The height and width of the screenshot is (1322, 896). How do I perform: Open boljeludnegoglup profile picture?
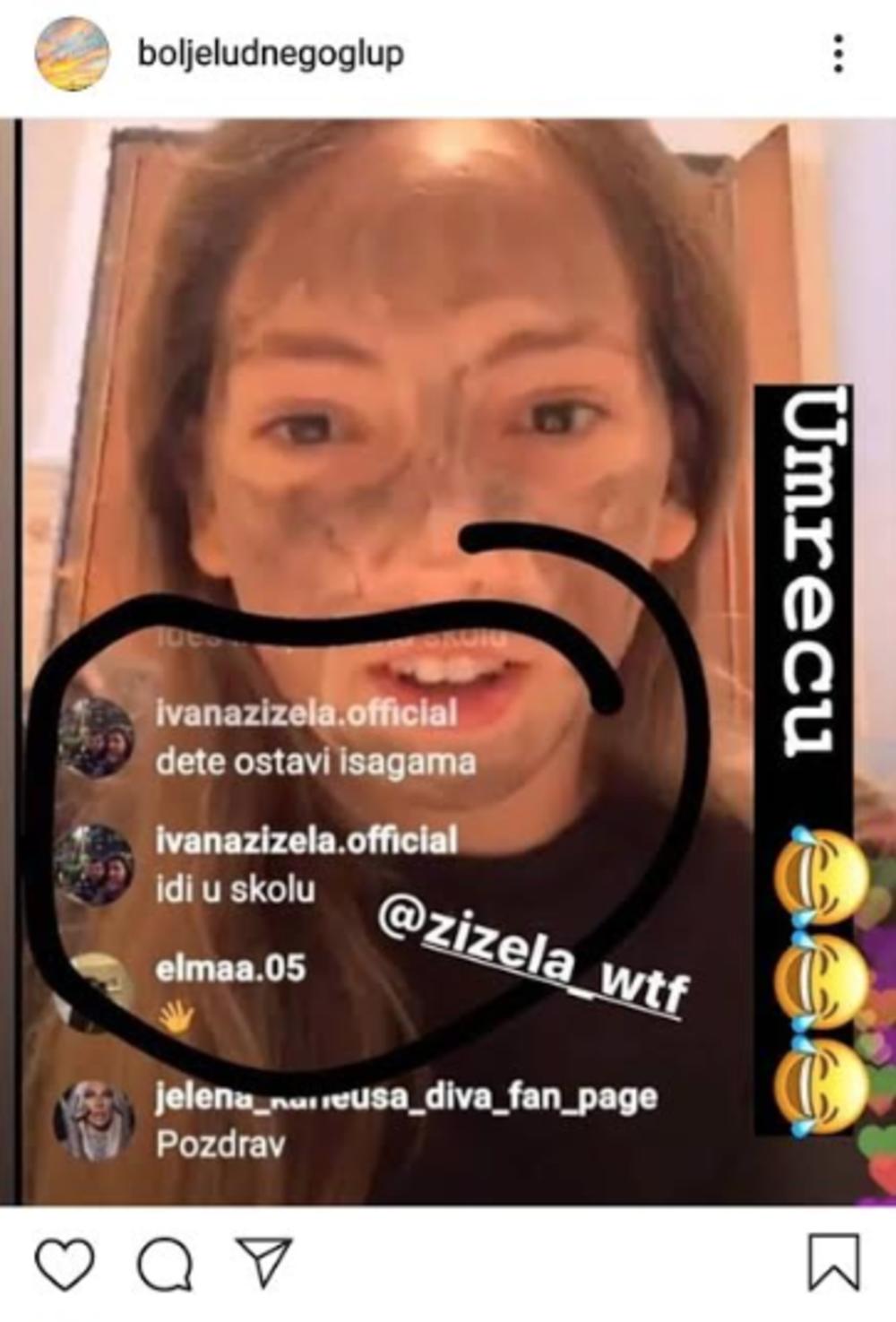coord(72,54)
